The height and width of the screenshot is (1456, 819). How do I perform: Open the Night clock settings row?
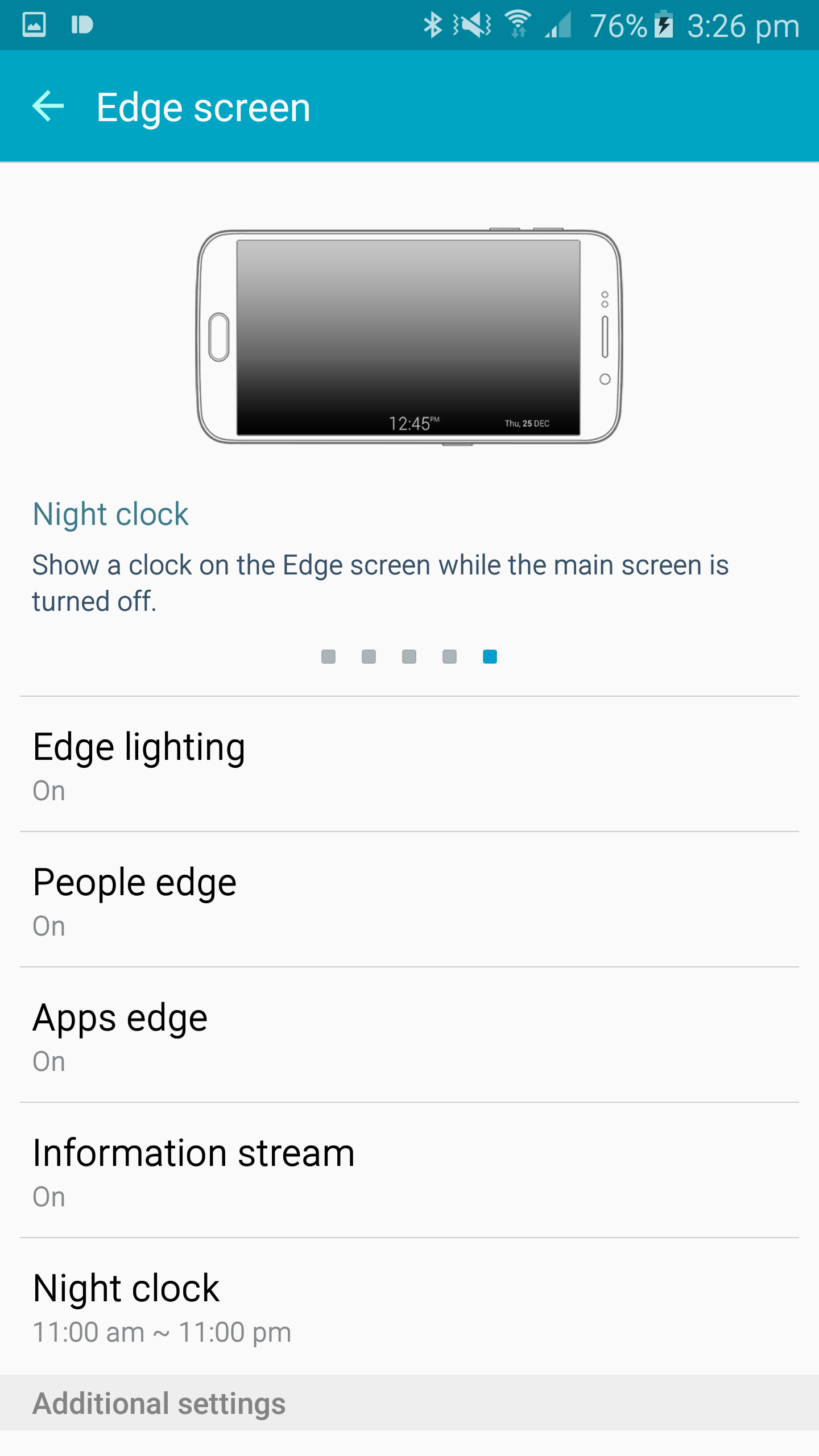409,1306
